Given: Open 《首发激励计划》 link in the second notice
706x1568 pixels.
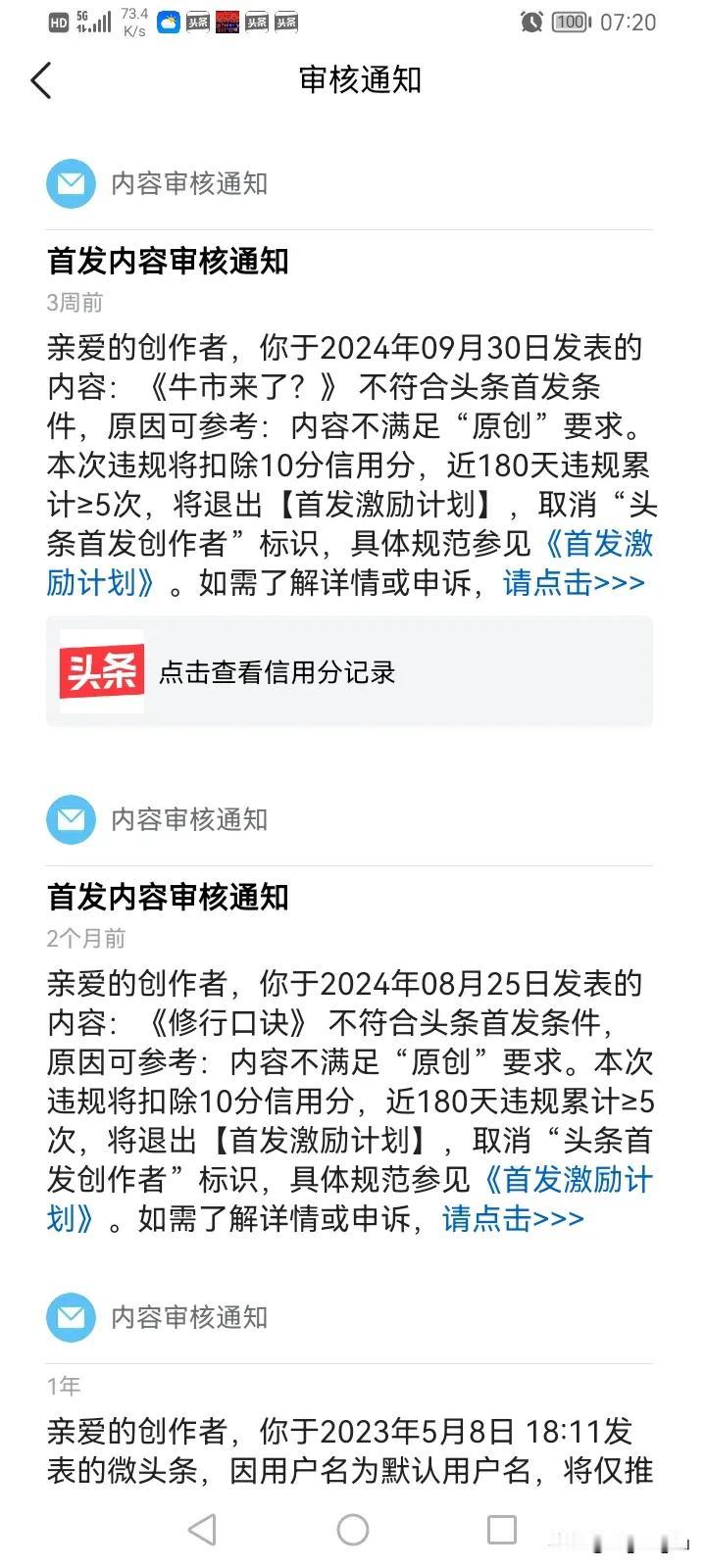Looking at the screenshot, I should coord(569,1180).
